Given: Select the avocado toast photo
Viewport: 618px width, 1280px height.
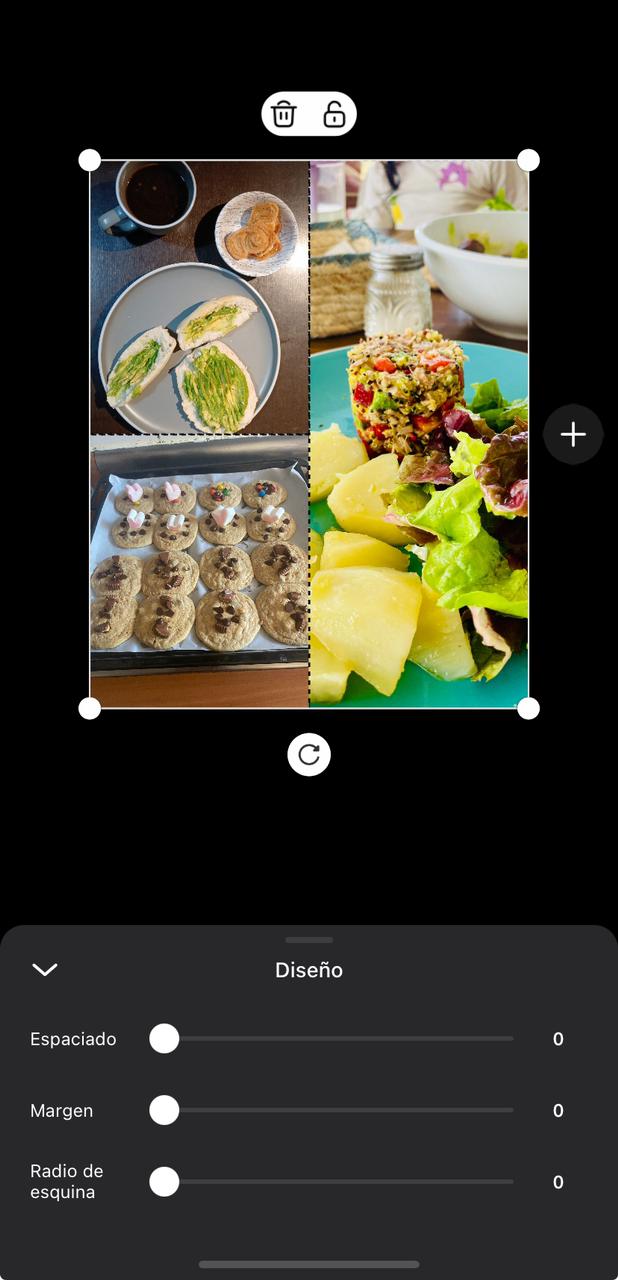Looking at the screenshot, I should [199, 297].
